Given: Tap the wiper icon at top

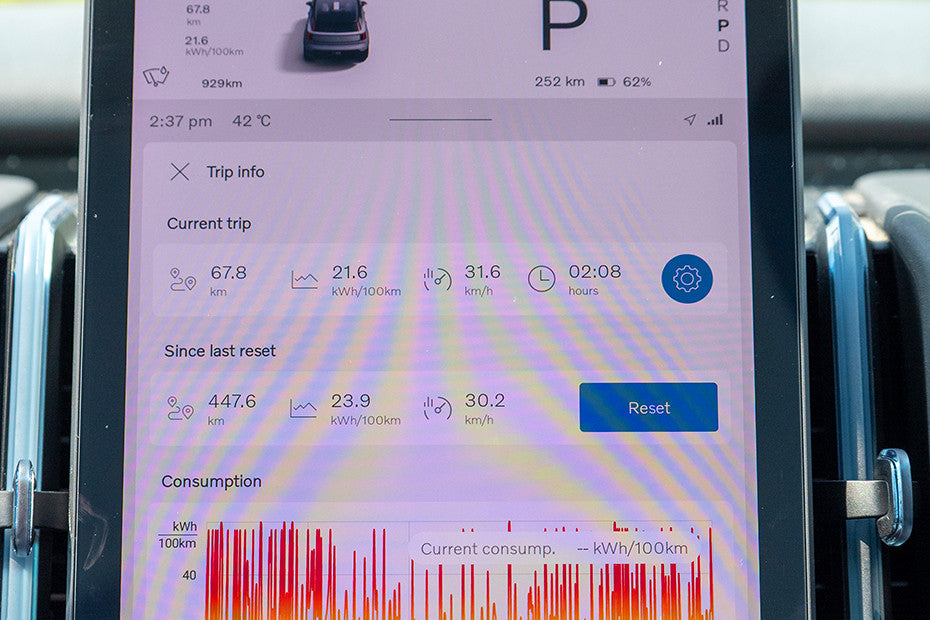Looking at the screenshot, I should point(156,76).
